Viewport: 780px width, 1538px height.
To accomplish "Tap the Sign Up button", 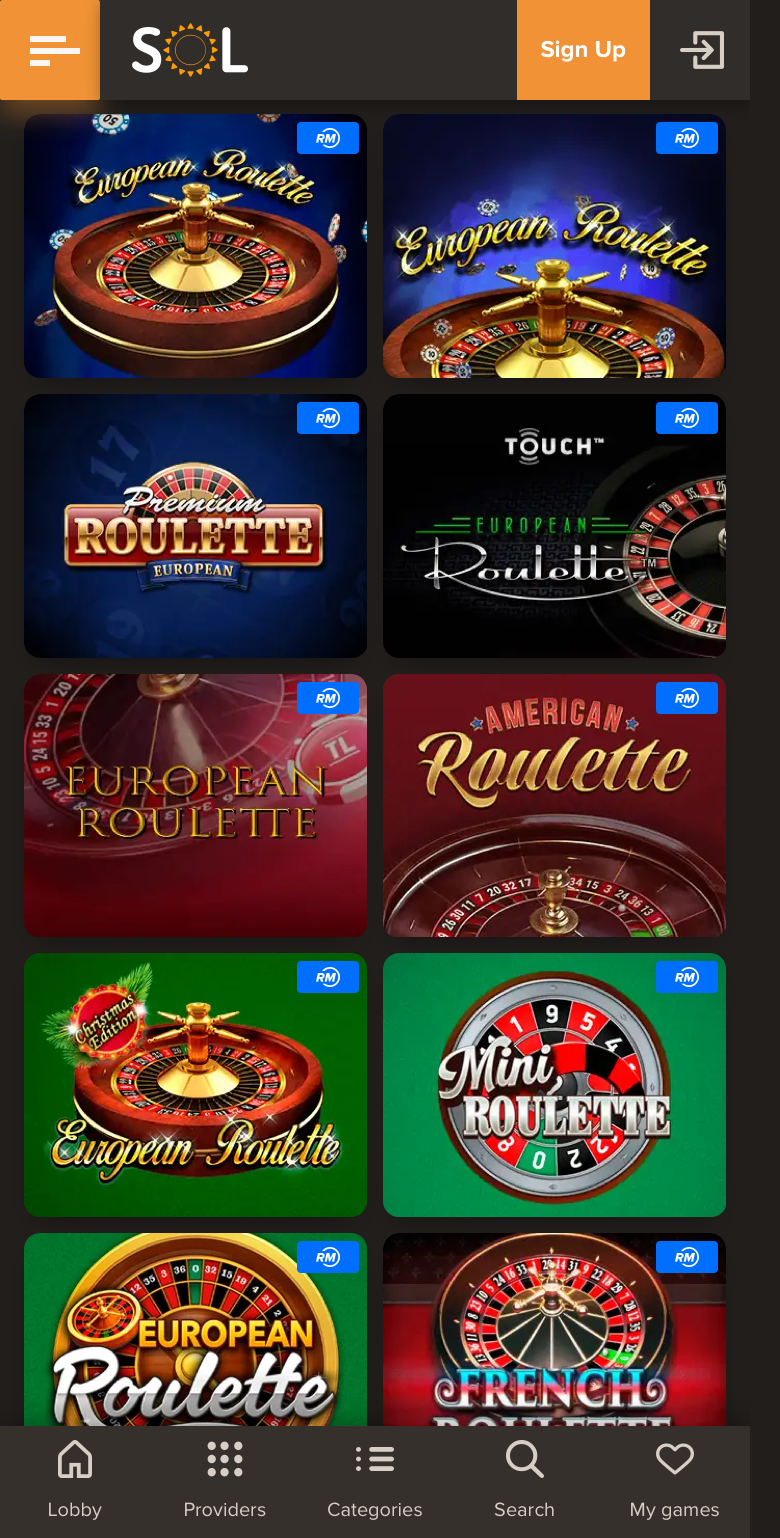I will tap(583, 50).
